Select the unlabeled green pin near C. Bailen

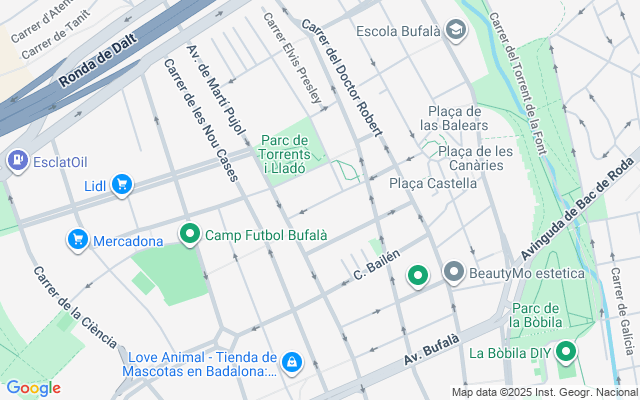pyautogui.click(x=417, y=275)
